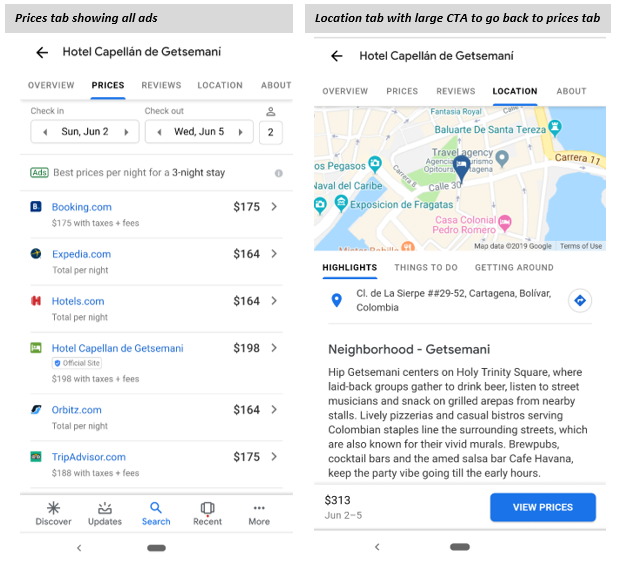618x562 pixels.
Task: Open the More menu
Action: click(x=259, y=514)
